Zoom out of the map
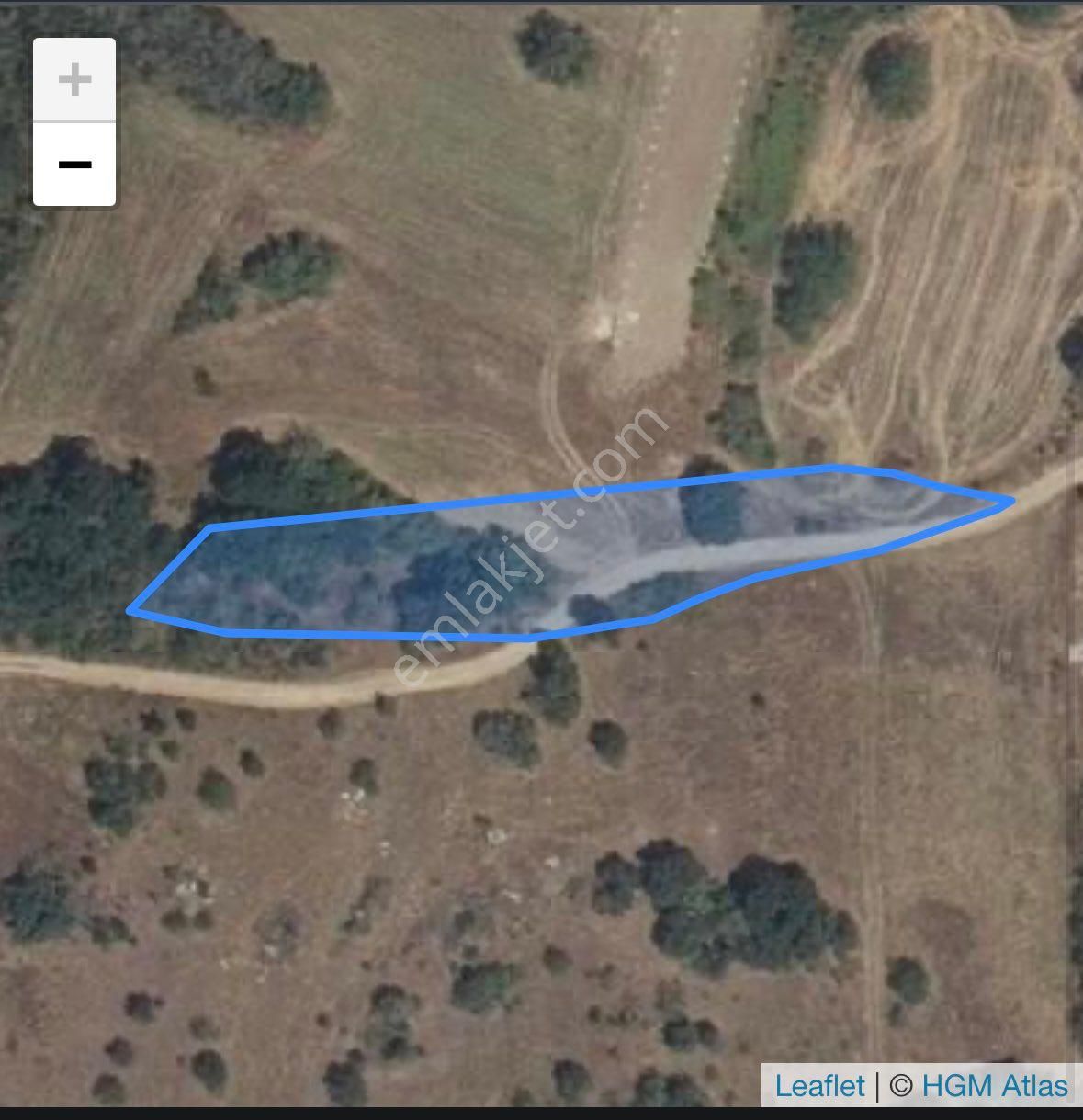The width and height of the screenshot is (1083, 1120). 74,164
